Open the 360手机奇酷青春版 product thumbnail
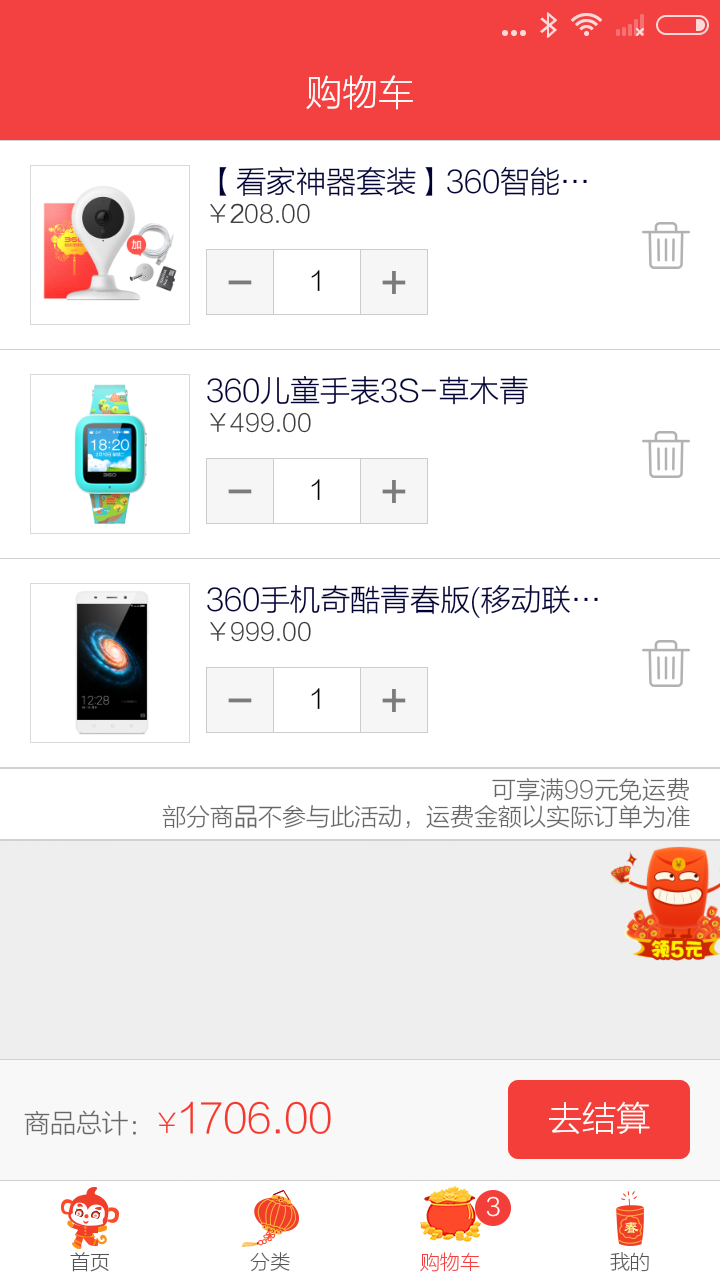This screenshot has width=720, height=1280. (110, 663)
